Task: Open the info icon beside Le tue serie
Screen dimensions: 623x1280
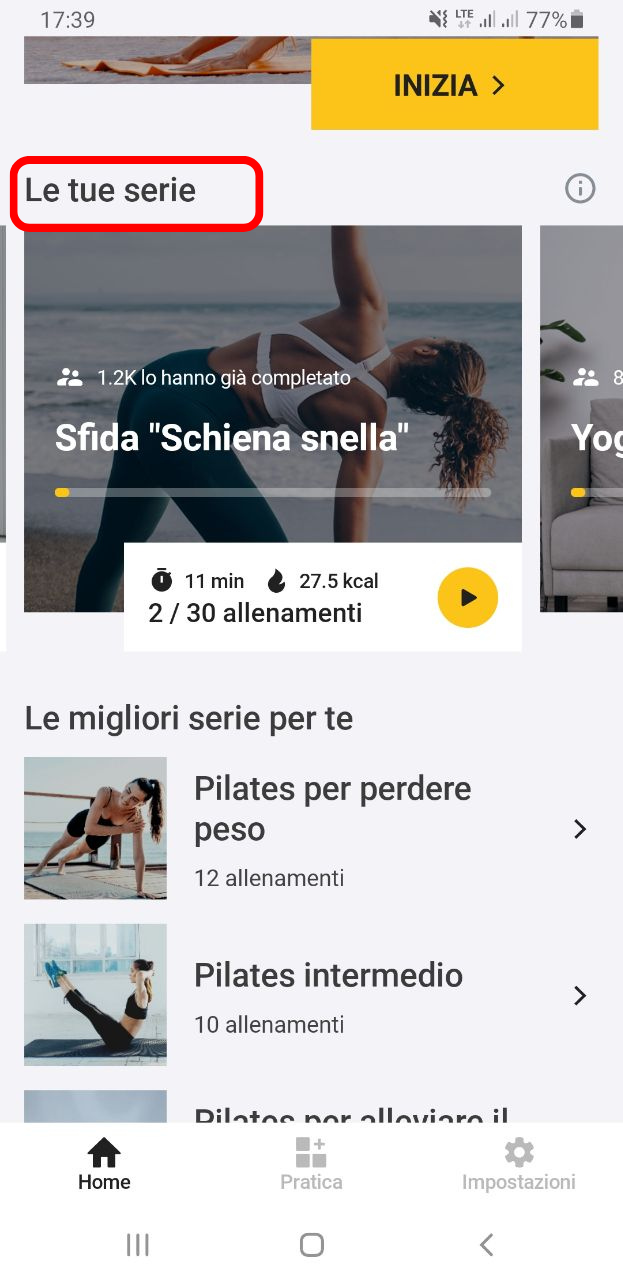Action: pos(580,188)
